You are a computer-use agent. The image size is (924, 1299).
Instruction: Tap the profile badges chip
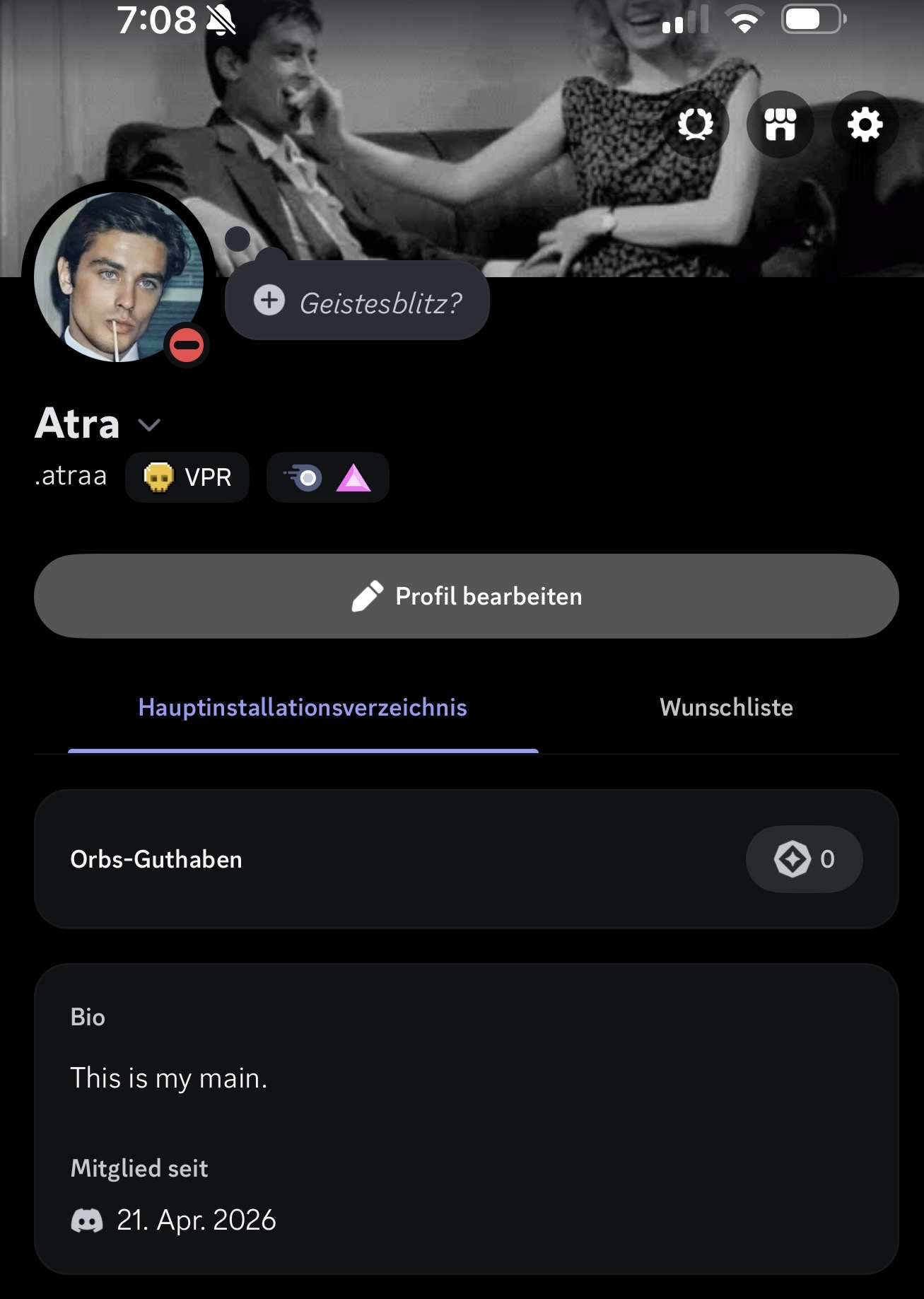tap(327, 477)
